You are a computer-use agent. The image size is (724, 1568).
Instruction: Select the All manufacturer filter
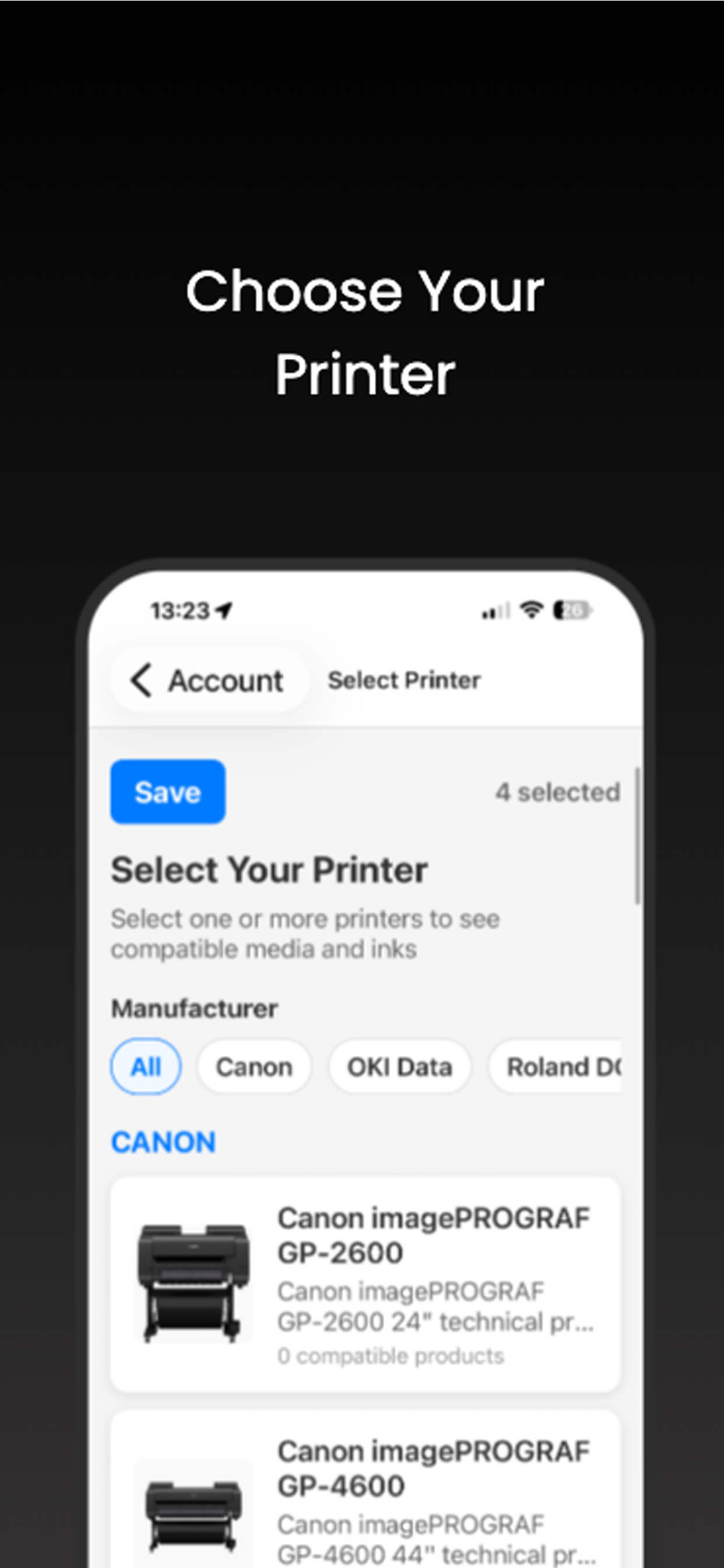tap(145, 1066)
